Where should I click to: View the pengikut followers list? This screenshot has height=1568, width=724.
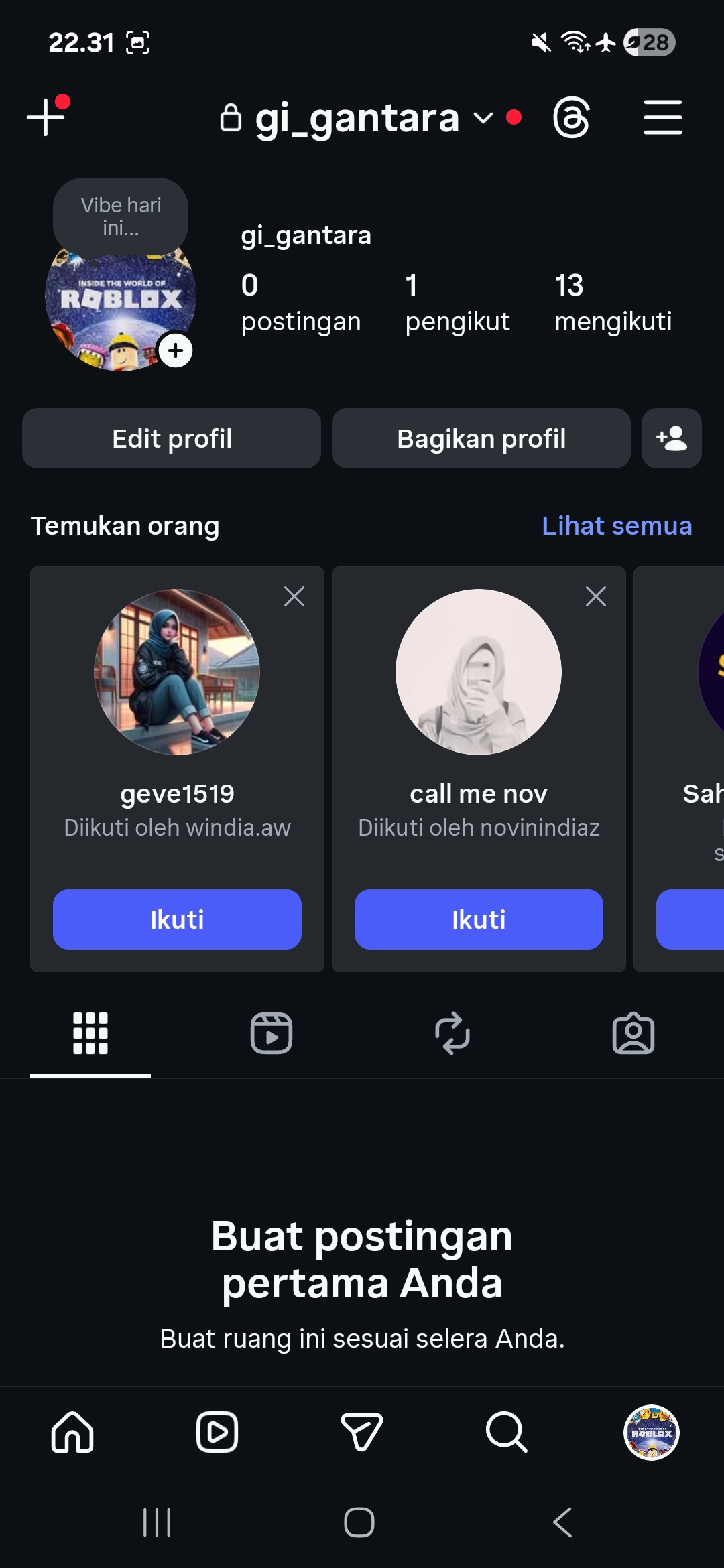point(457,303)
